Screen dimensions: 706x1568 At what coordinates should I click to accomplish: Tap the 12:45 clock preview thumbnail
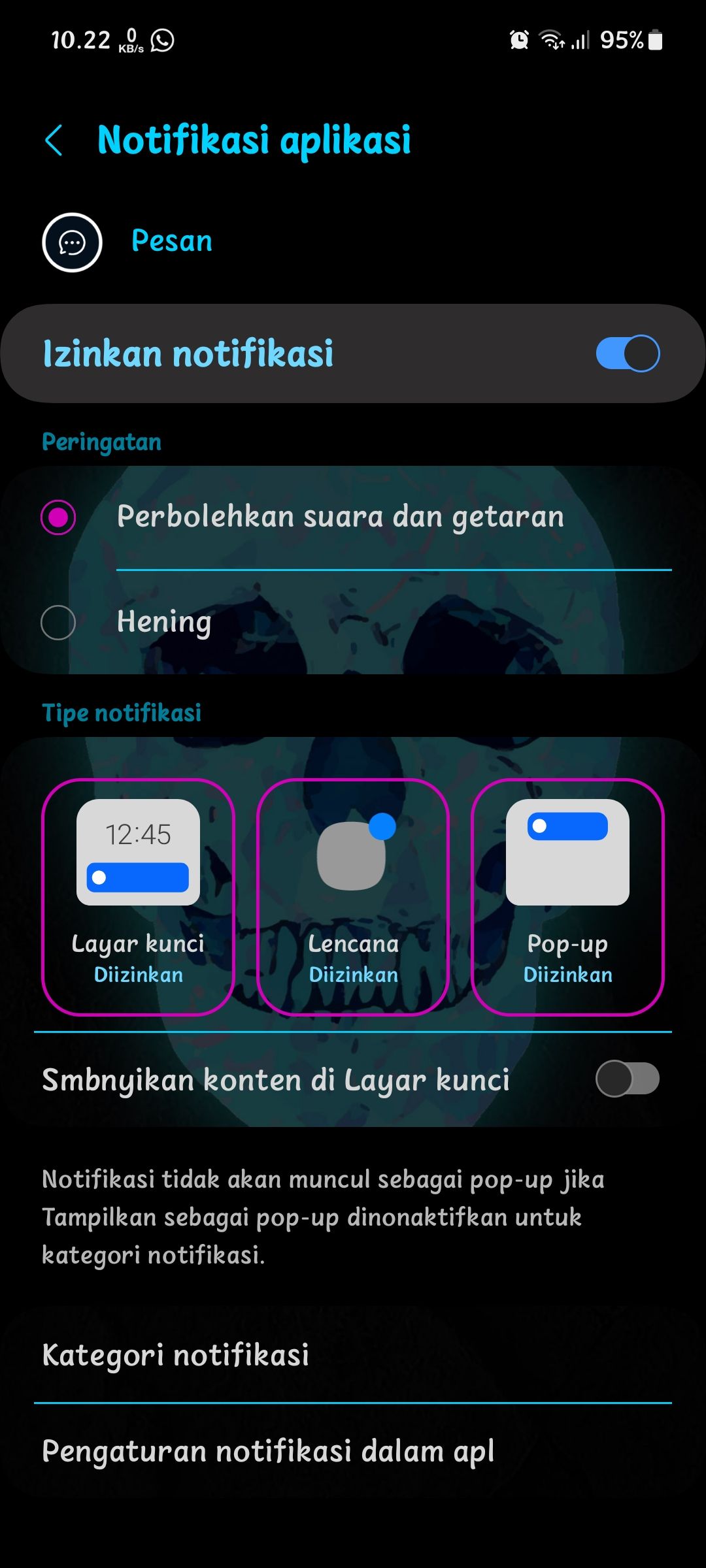(x=138, y=834)
